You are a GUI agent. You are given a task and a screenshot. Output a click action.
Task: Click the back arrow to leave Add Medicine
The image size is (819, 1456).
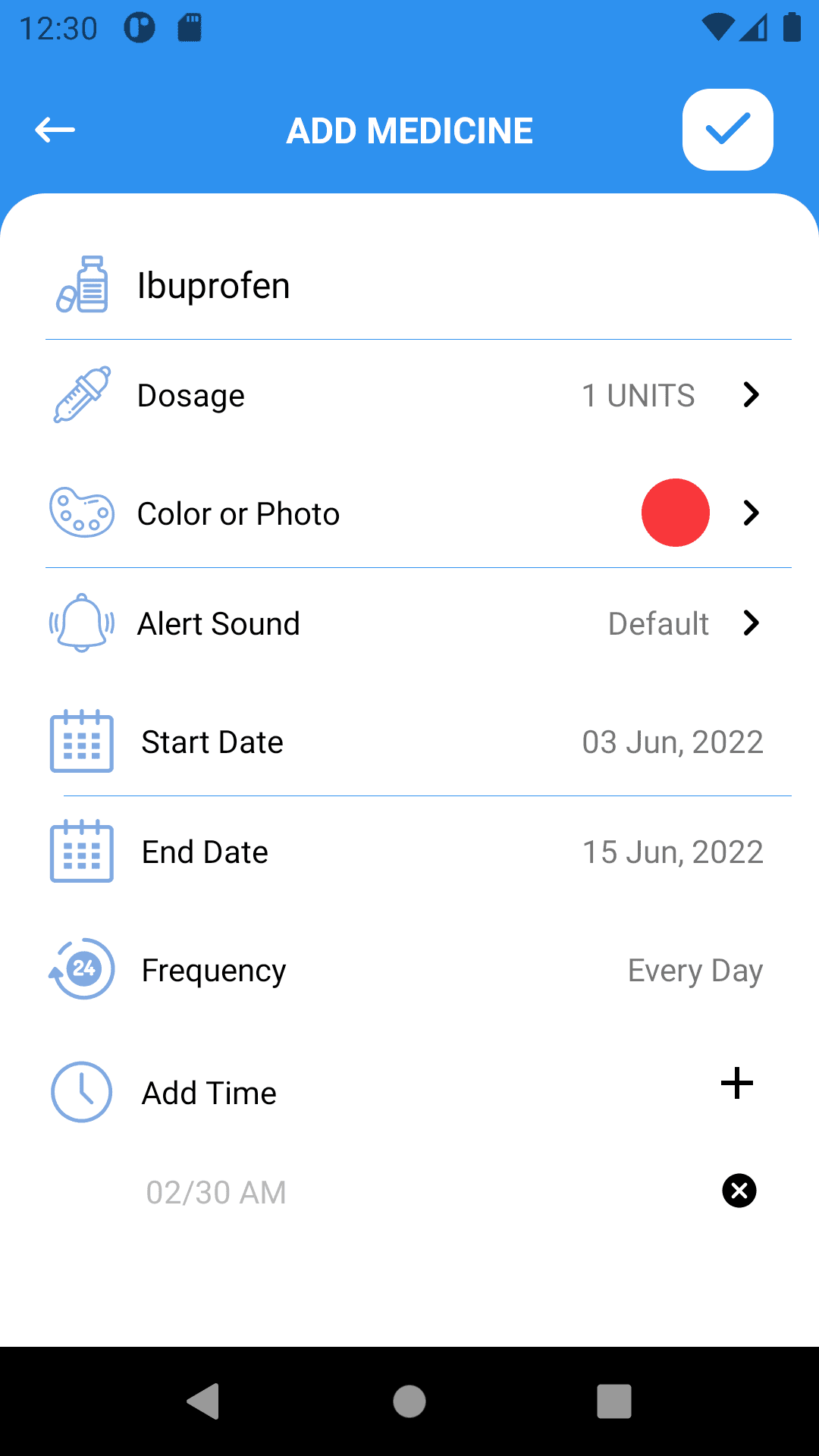coord(54,130)
